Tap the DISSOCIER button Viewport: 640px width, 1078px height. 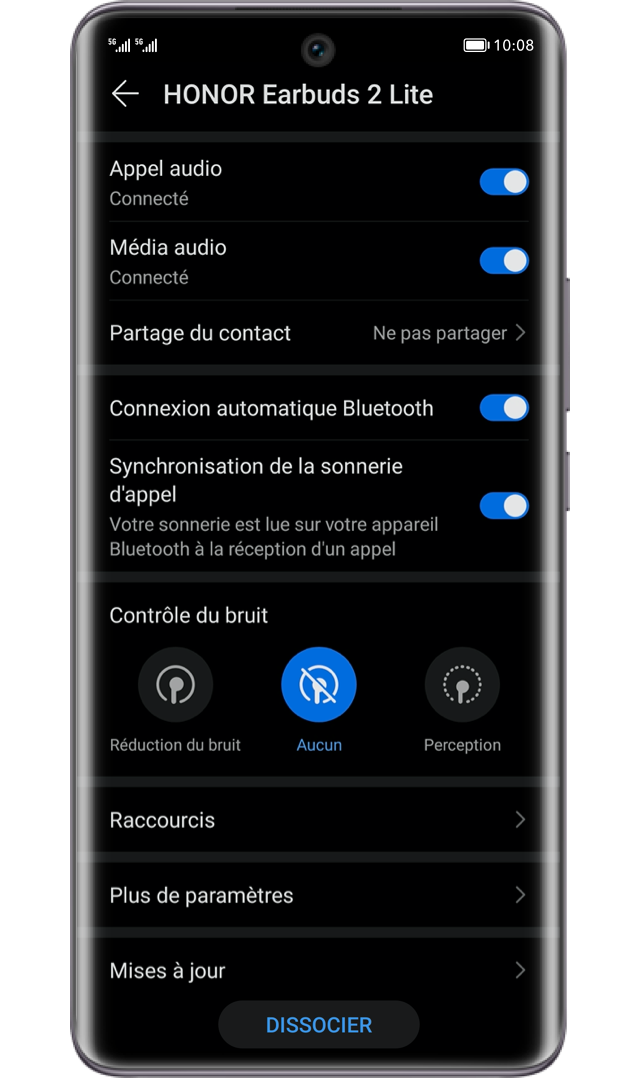tap(319, 1025)
